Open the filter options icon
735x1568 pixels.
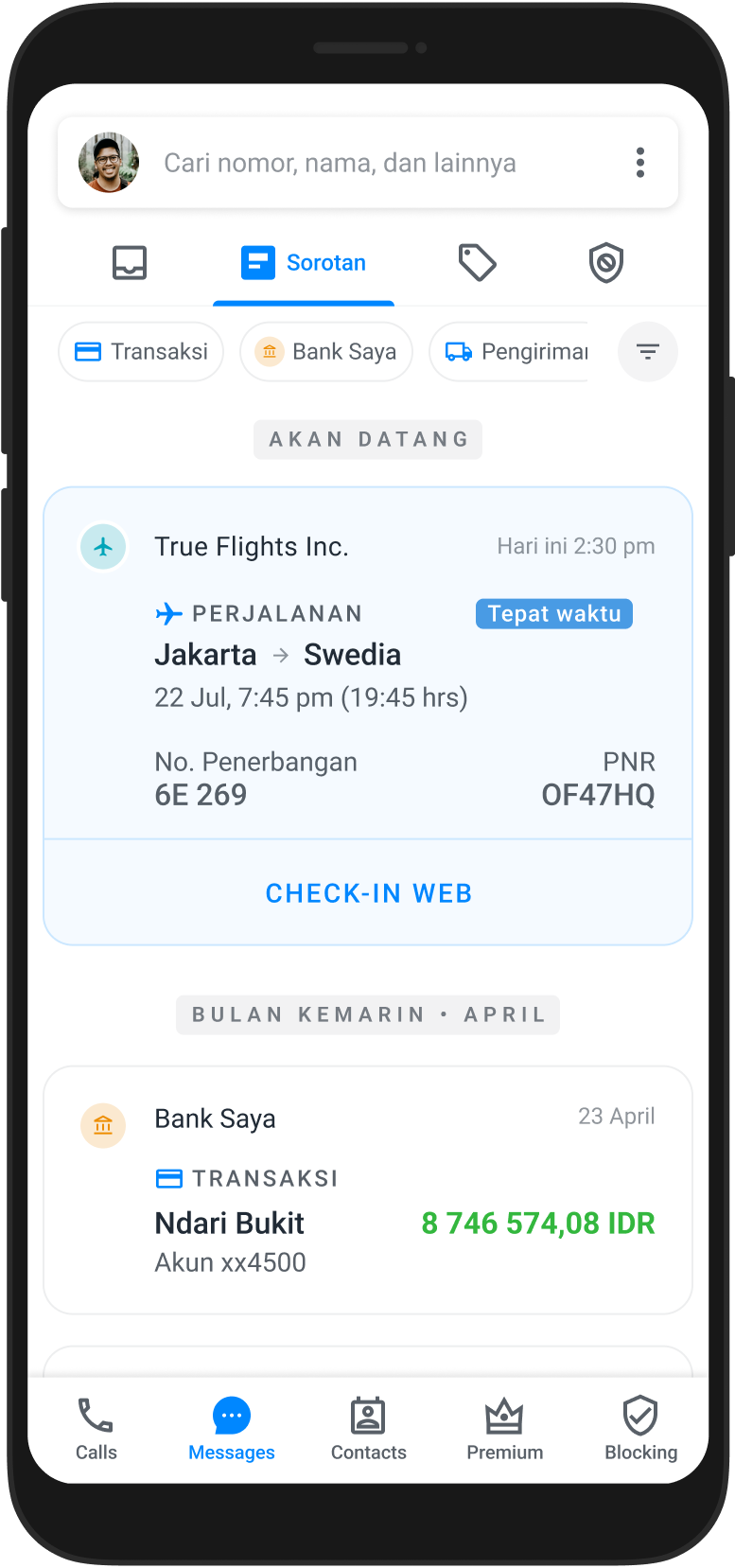[648, 352]
